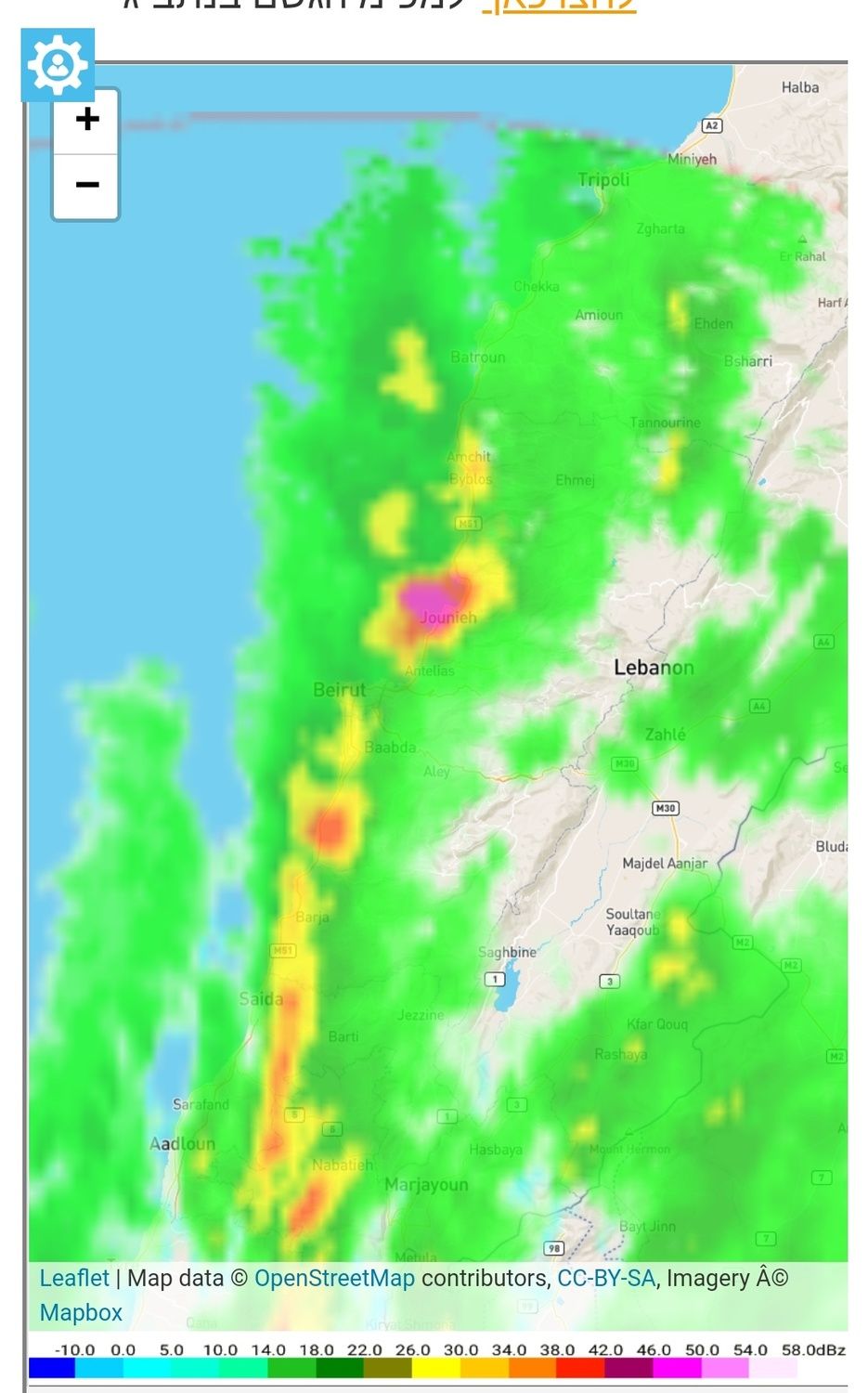Open the OpenStreetMap link
Viewport: 868px width, 1393px height.
click(x=334, y=1279)
